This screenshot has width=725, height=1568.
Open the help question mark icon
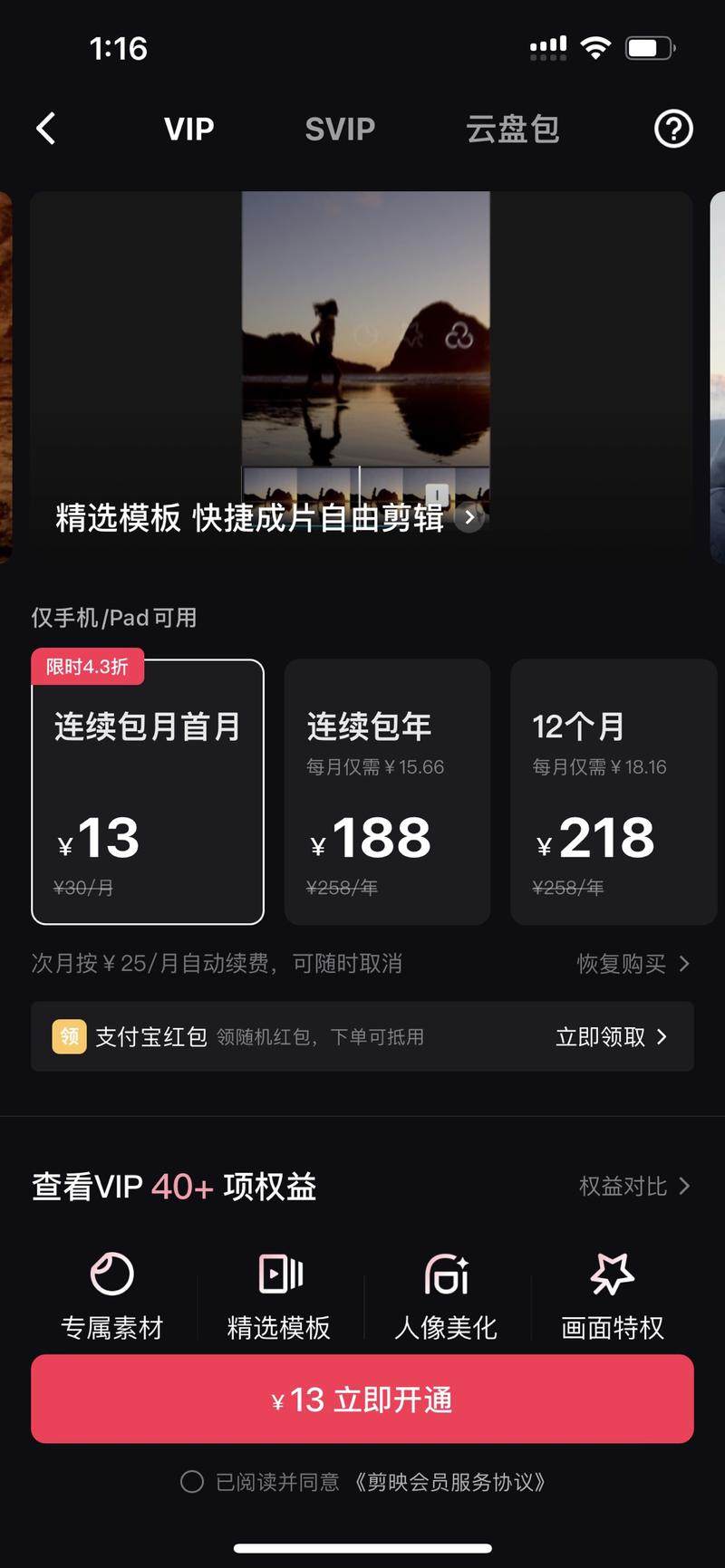(x=673, y=129)
